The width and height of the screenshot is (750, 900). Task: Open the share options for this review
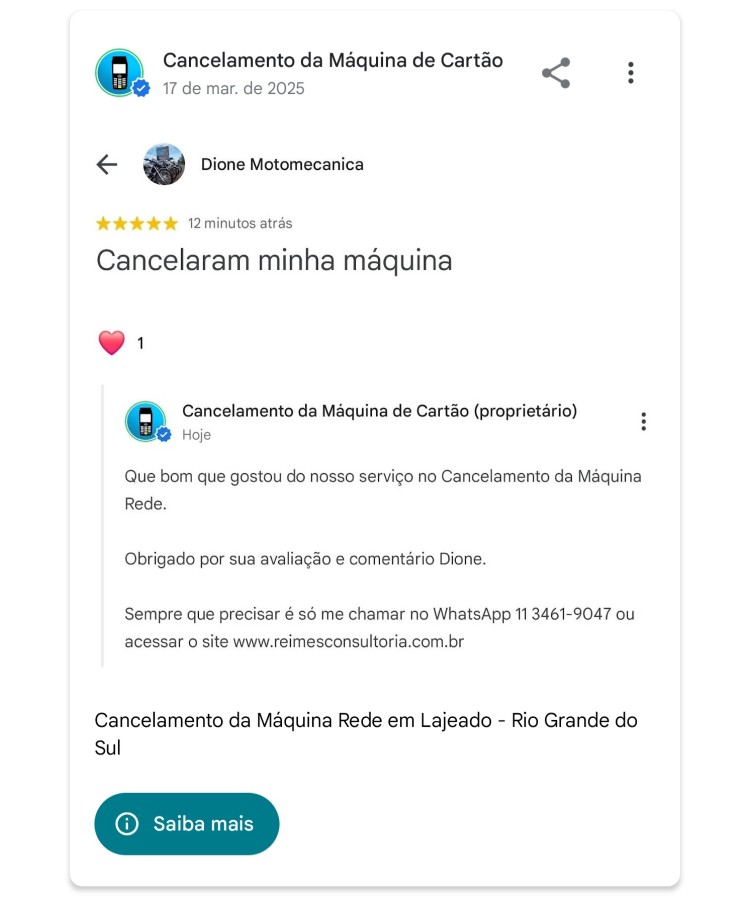coord(556,71)
